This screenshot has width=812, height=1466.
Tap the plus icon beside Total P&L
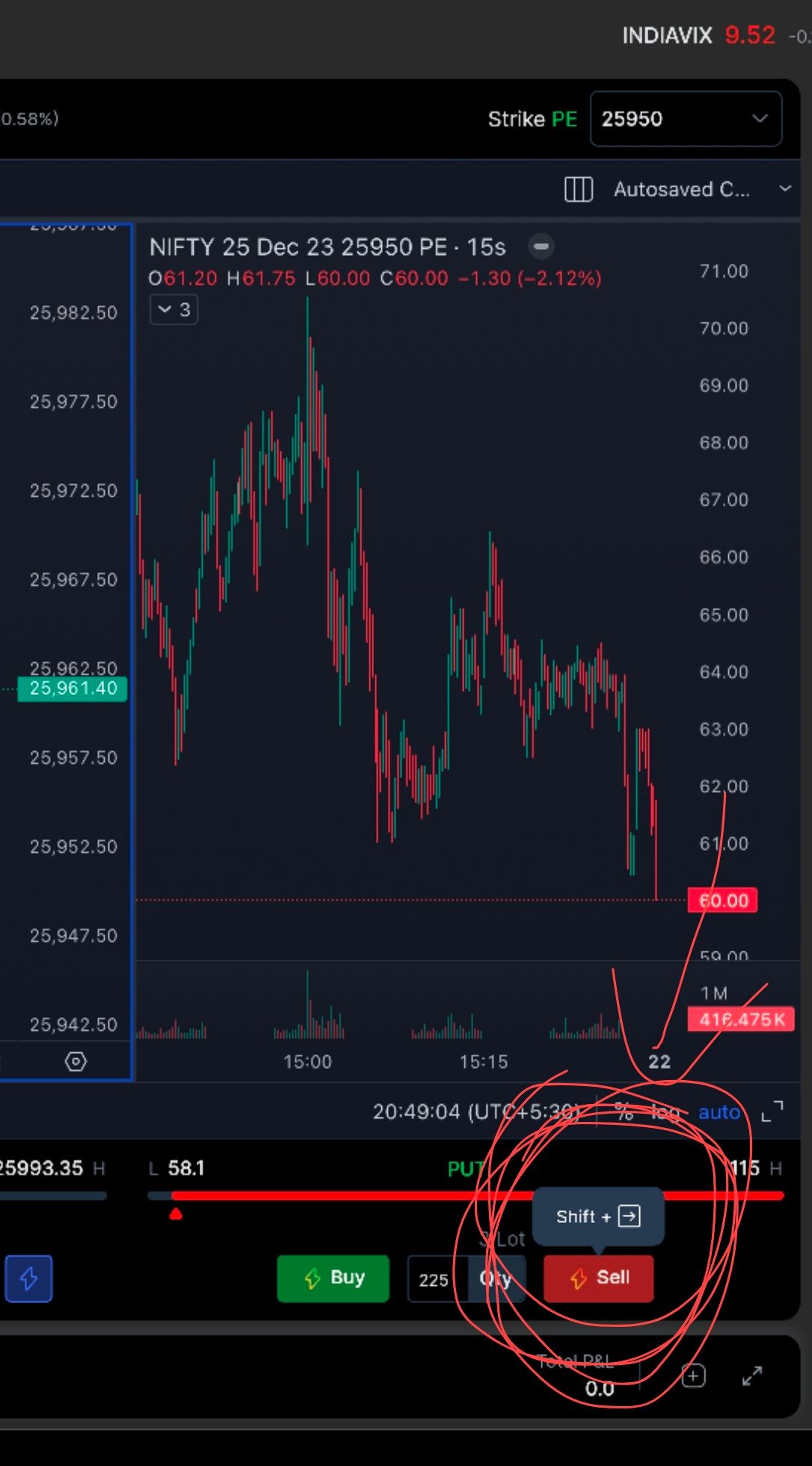tap(693, 1375)
